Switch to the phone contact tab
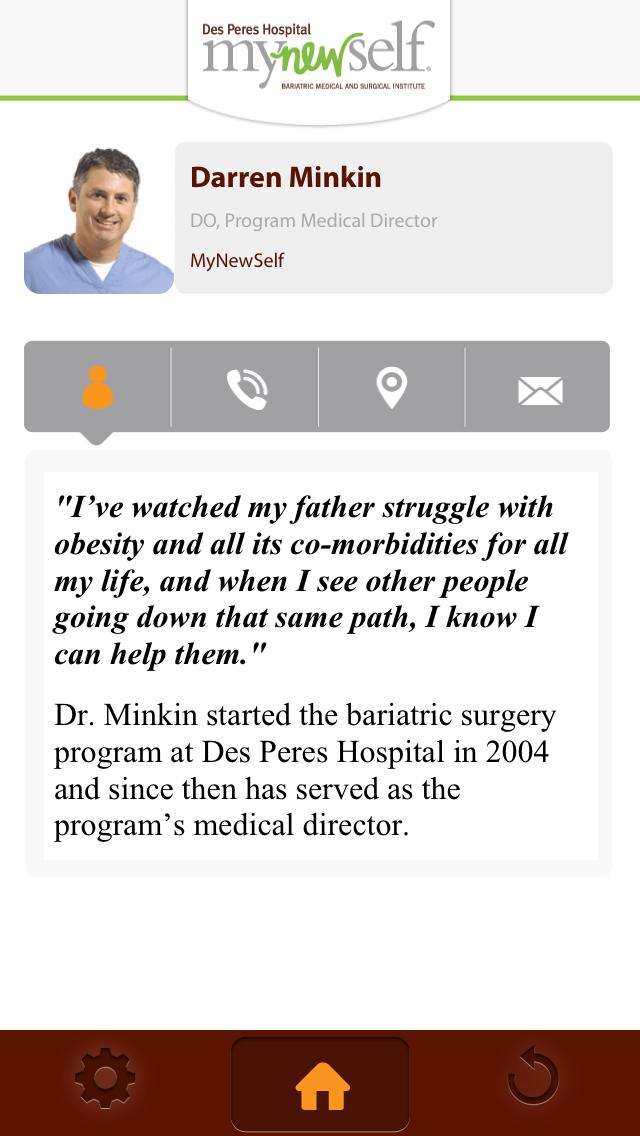640x1136 pixels. [x=245, y=387]
